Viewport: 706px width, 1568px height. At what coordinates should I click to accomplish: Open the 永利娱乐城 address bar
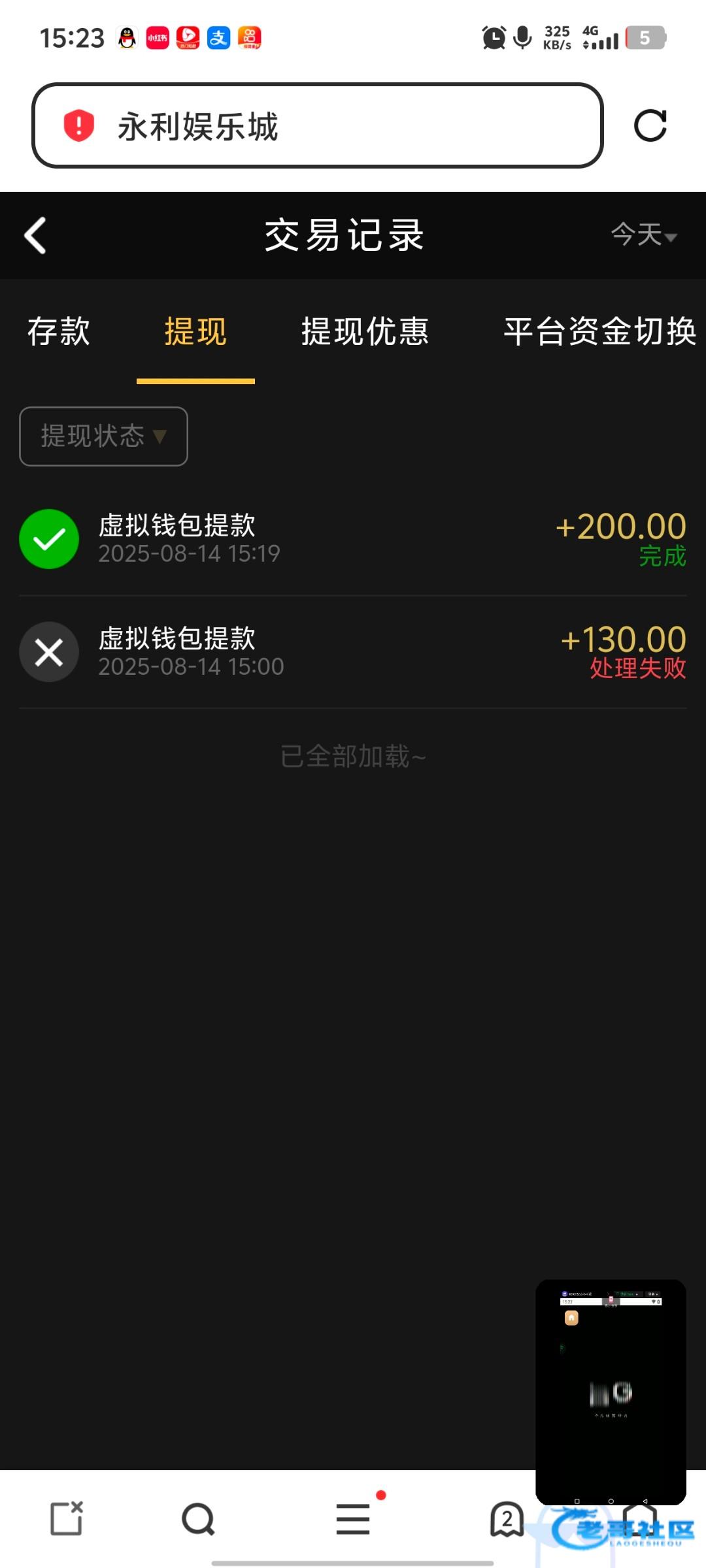(x=318, y=125)
